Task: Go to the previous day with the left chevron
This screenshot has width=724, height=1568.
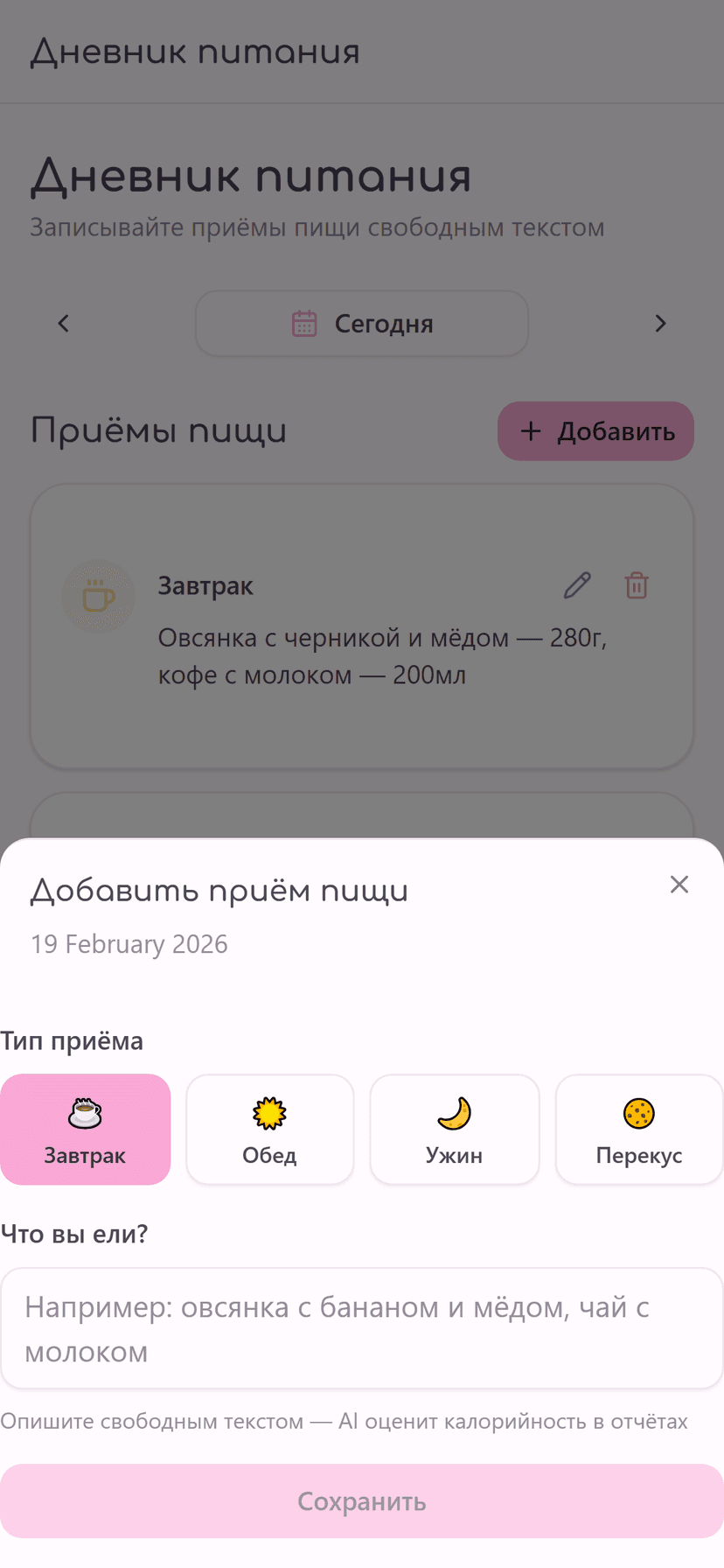Action: pos(62,323)
